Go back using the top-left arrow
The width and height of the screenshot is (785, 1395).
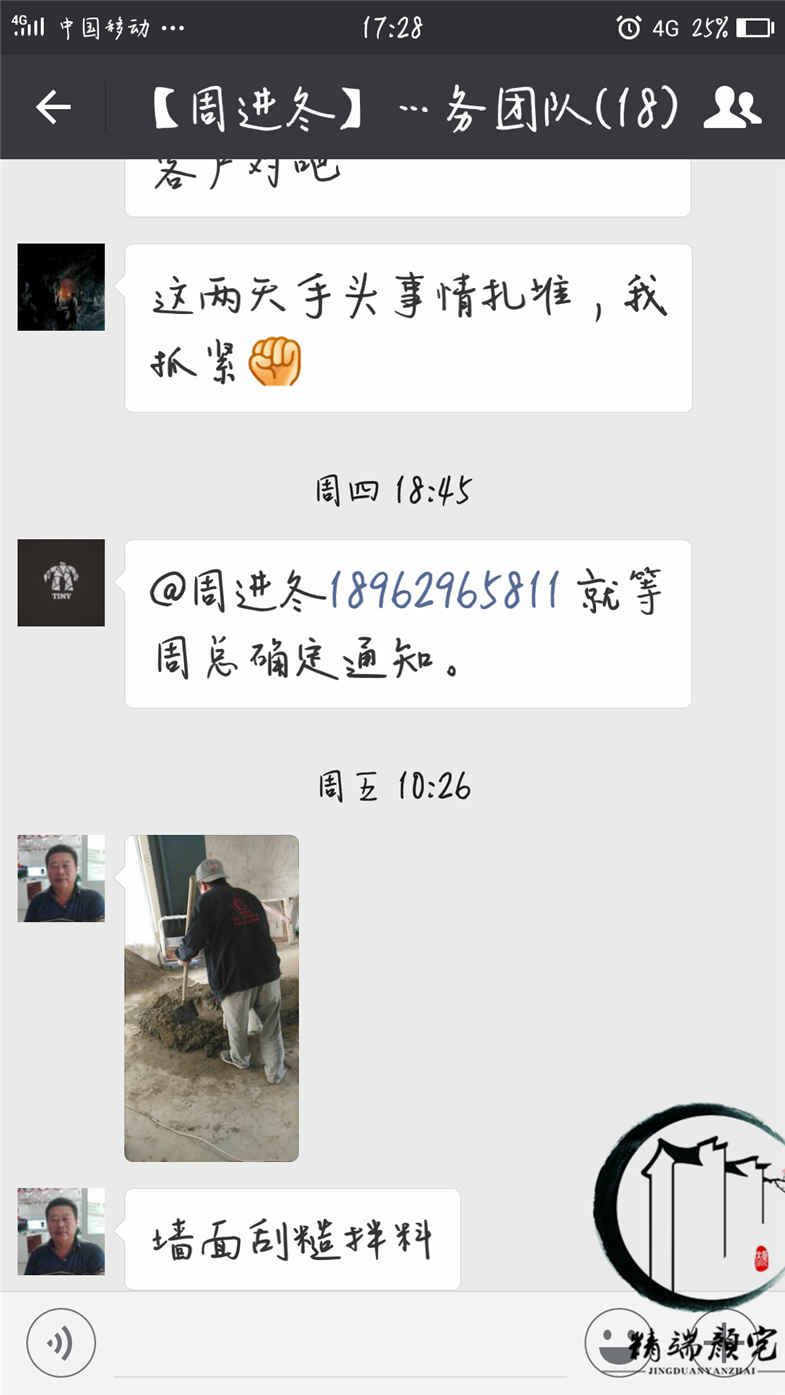tap(53, 107)
